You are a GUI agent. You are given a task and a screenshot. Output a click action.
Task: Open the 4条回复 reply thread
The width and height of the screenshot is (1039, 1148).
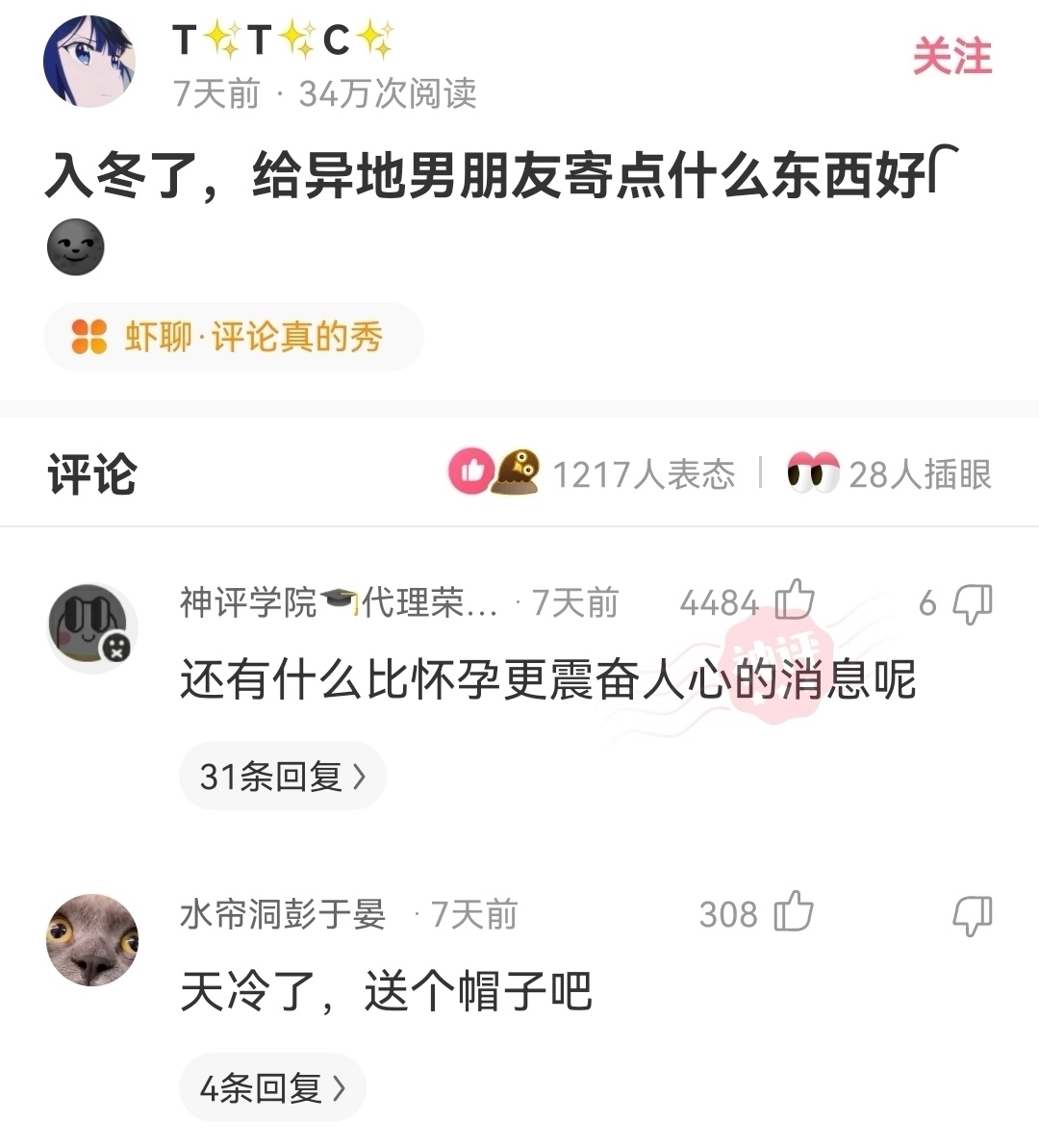(x=271, y=1085)
